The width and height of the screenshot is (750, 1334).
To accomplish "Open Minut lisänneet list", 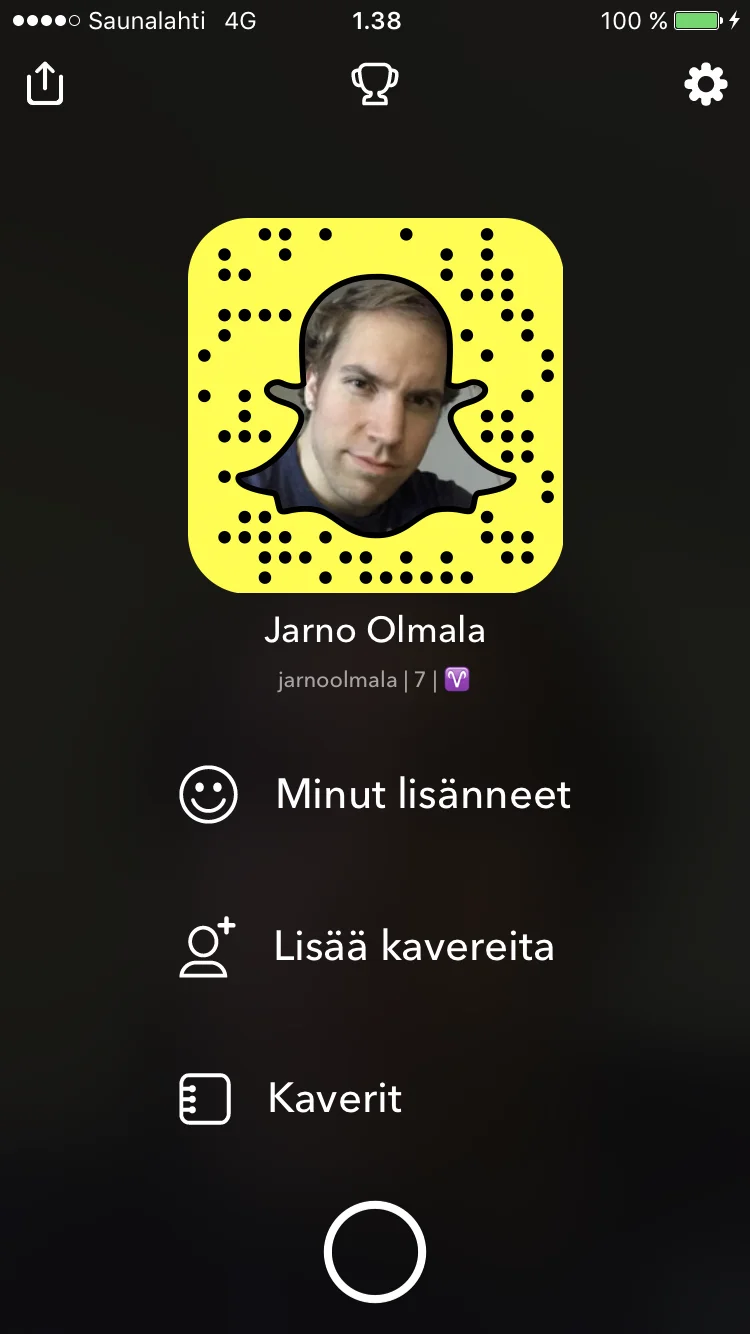I will 375,795.
